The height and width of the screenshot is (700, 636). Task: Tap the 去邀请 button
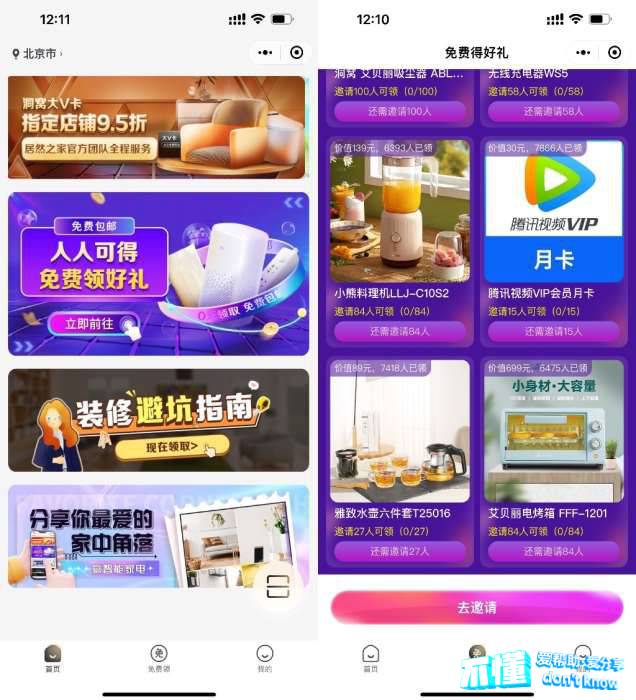click(477, 607)
